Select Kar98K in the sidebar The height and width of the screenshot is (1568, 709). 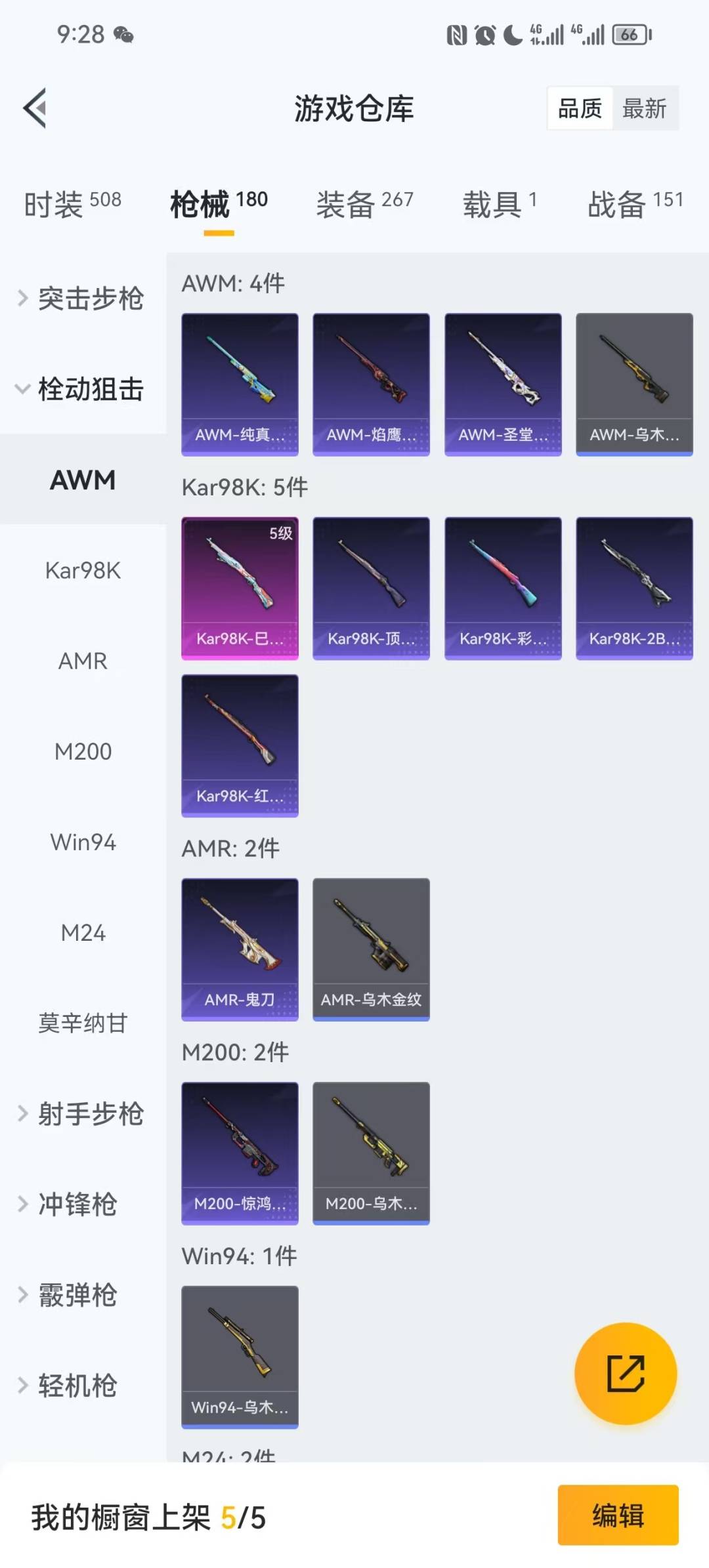[x=83, y=570]
